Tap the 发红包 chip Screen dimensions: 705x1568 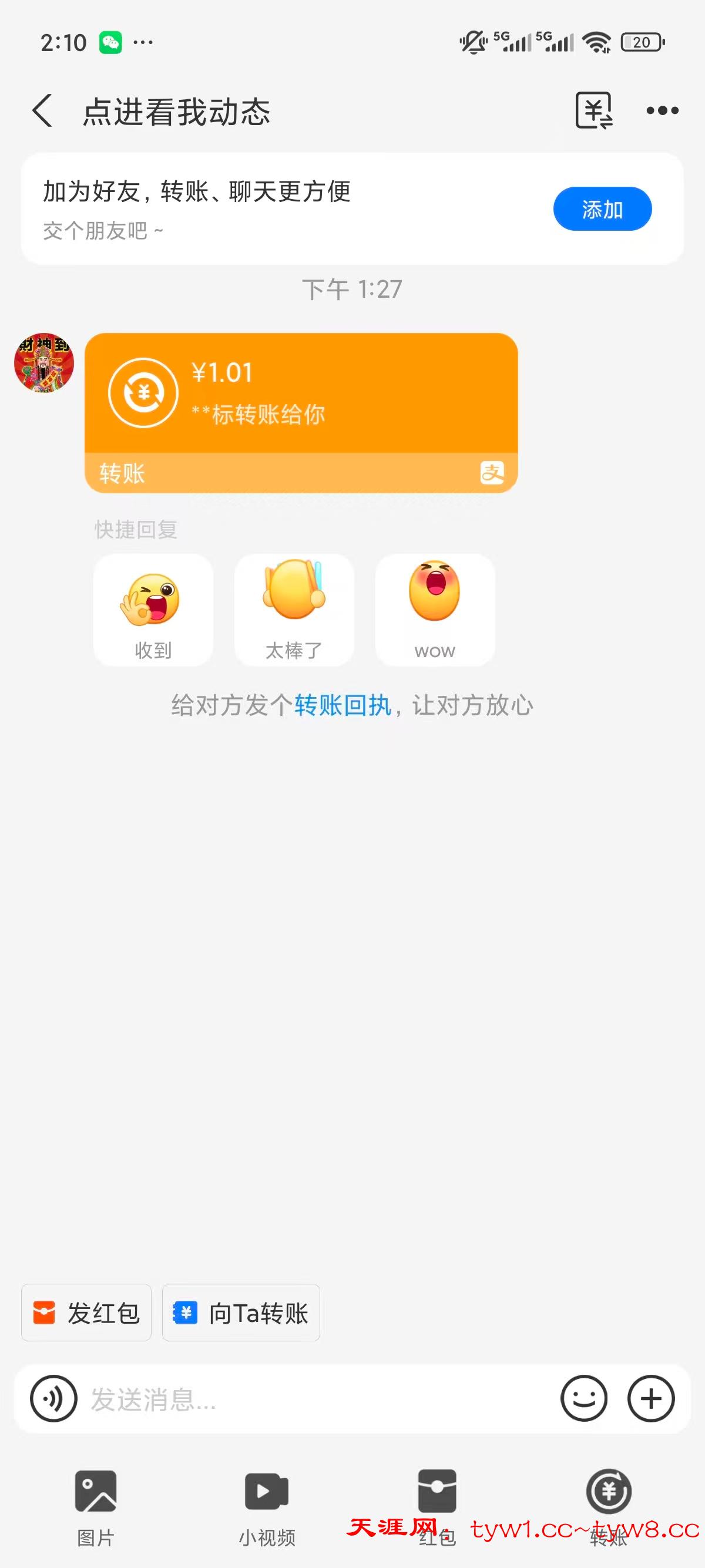click(86, 1313)
